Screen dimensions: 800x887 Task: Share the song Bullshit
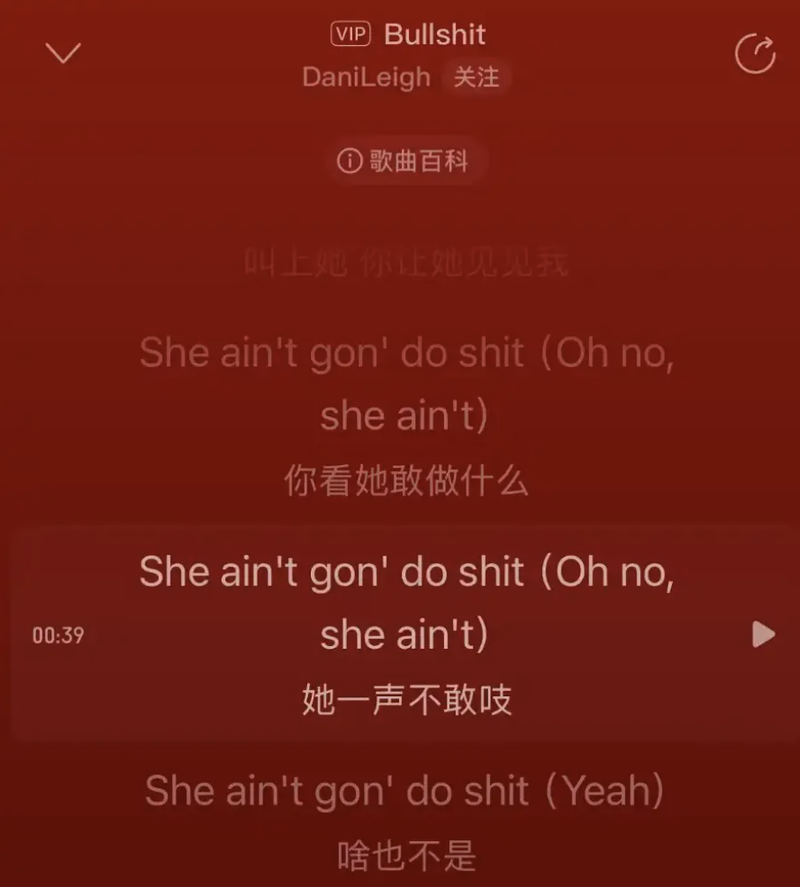pos(755,54)
